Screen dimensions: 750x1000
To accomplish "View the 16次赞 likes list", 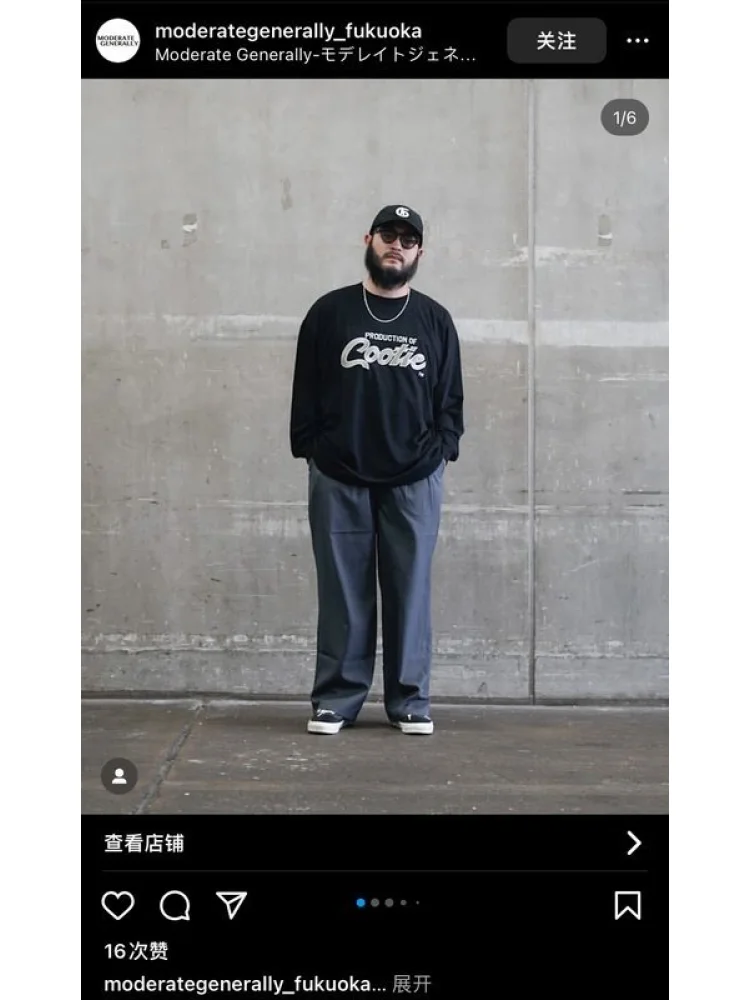I will click(136, 950).
